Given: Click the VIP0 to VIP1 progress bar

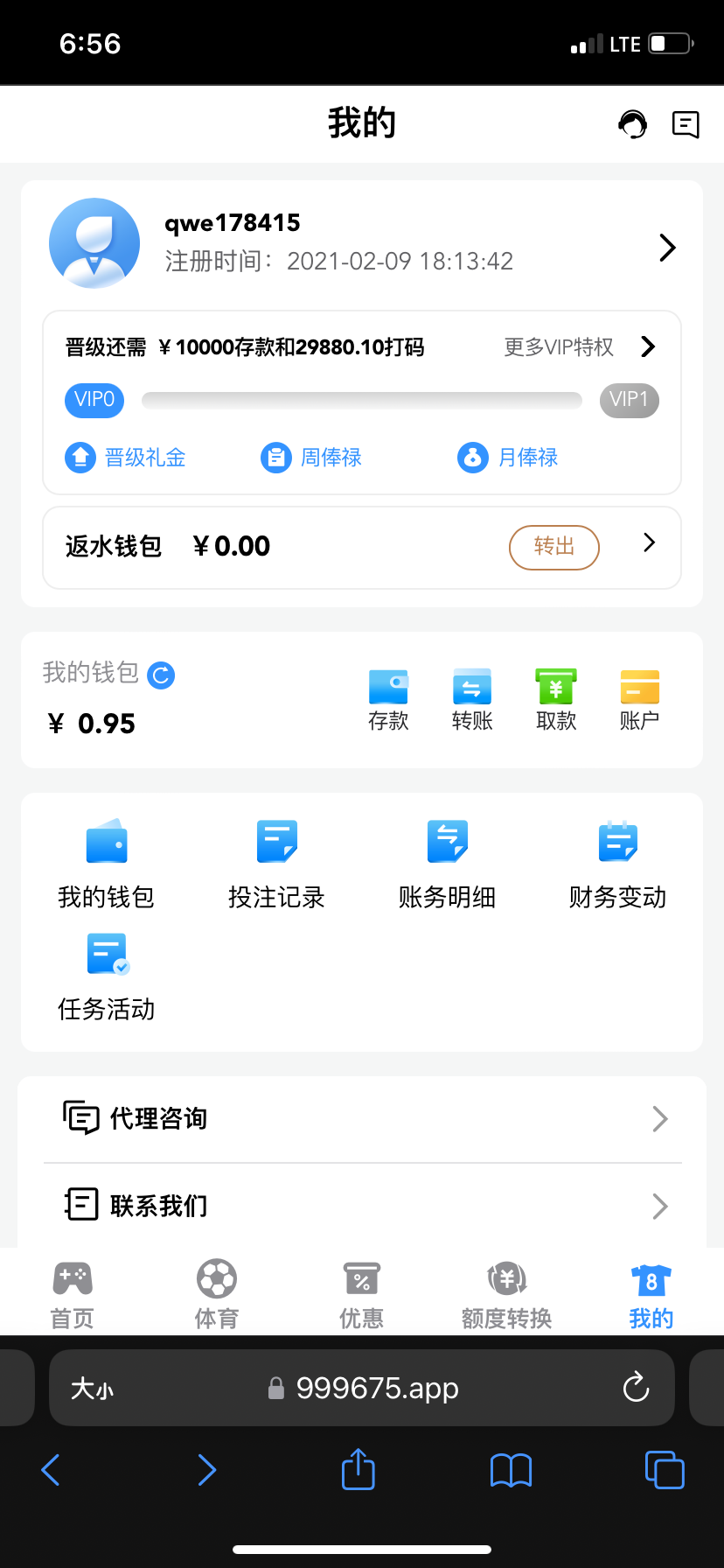Looking at the screenshot, I should coord(361,400).
